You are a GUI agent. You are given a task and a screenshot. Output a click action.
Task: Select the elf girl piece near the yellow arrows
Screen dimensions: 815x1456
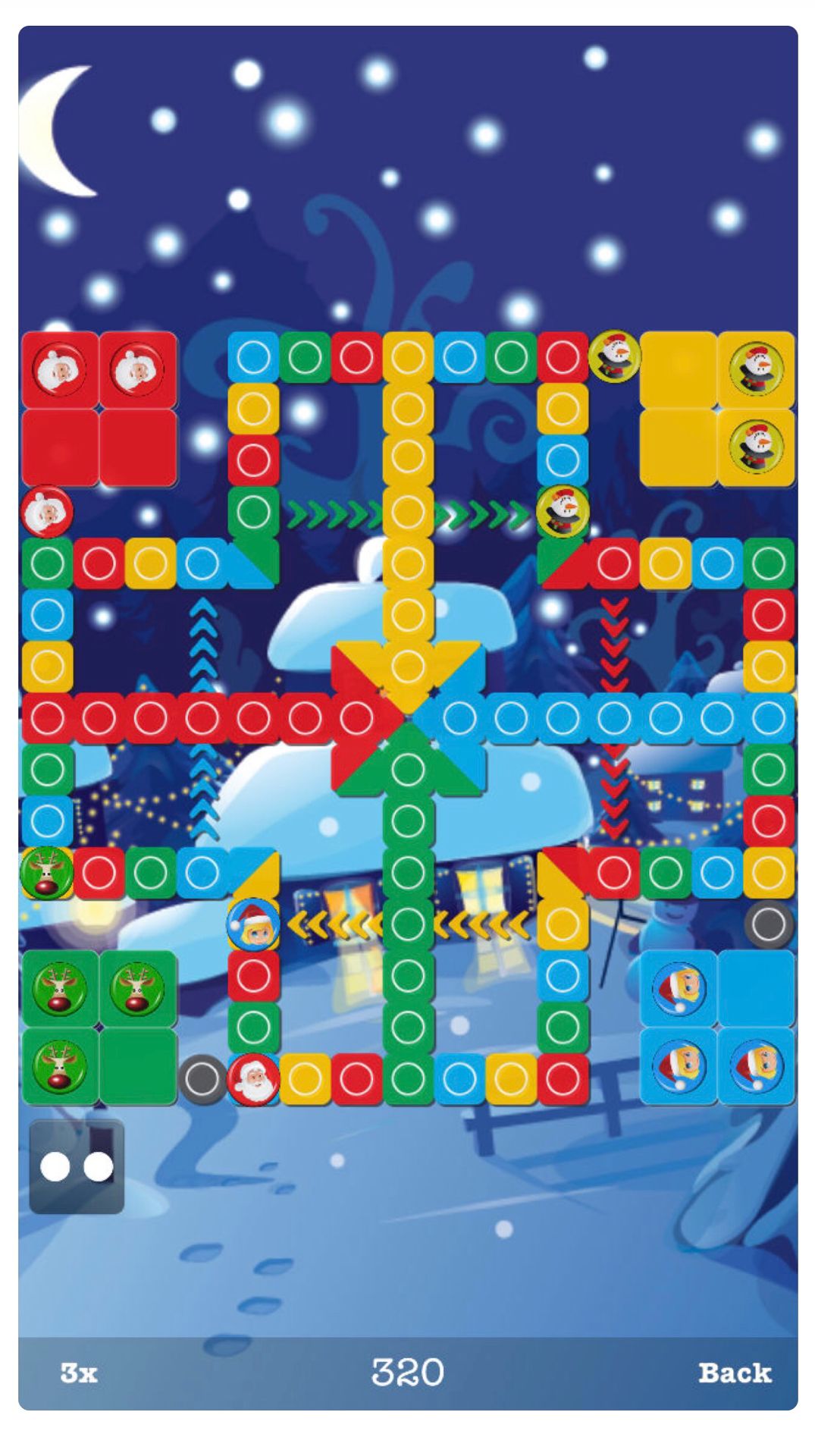tap(253, 924)
